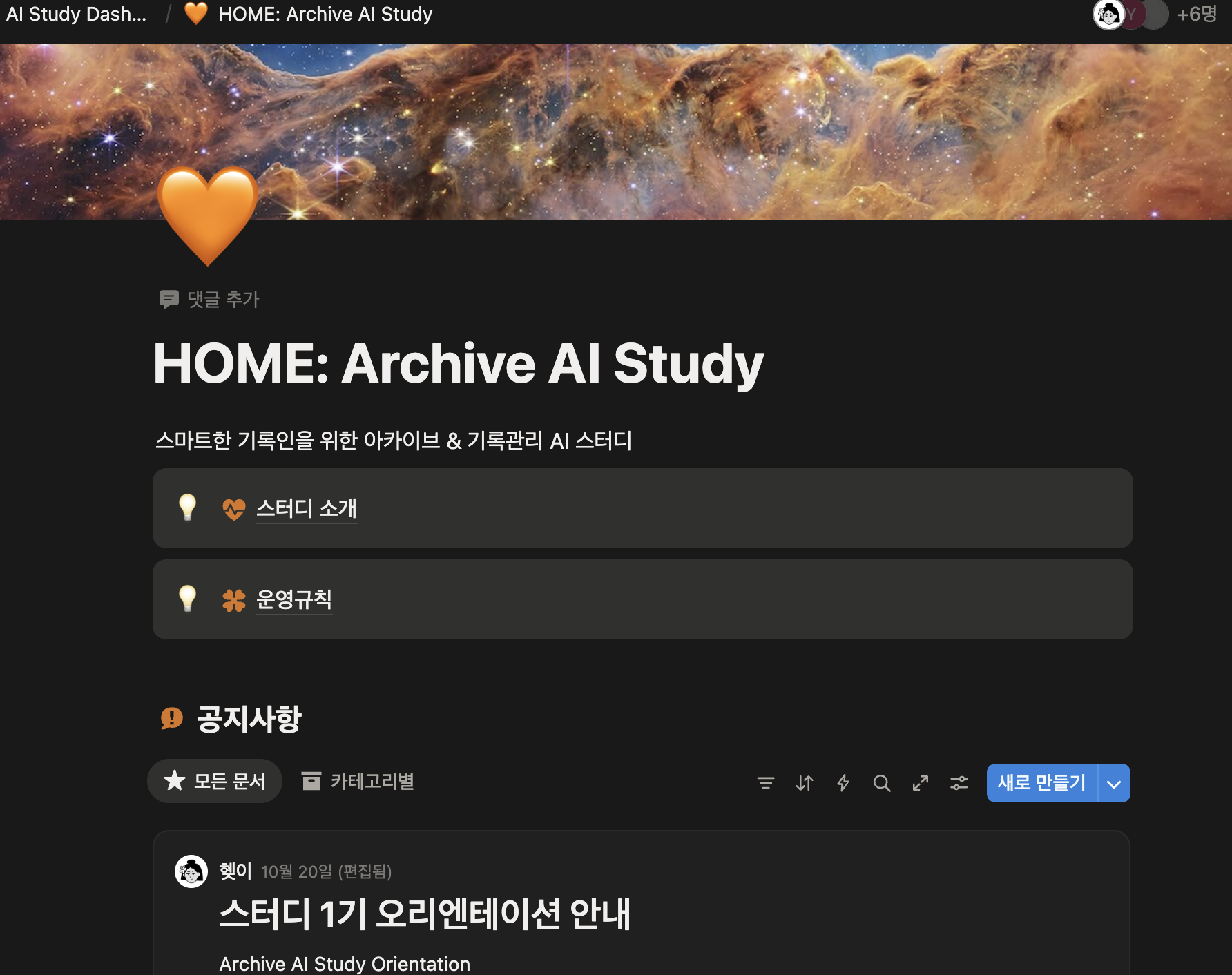Switch to the 모든 문서 view tab

point(215,781)
